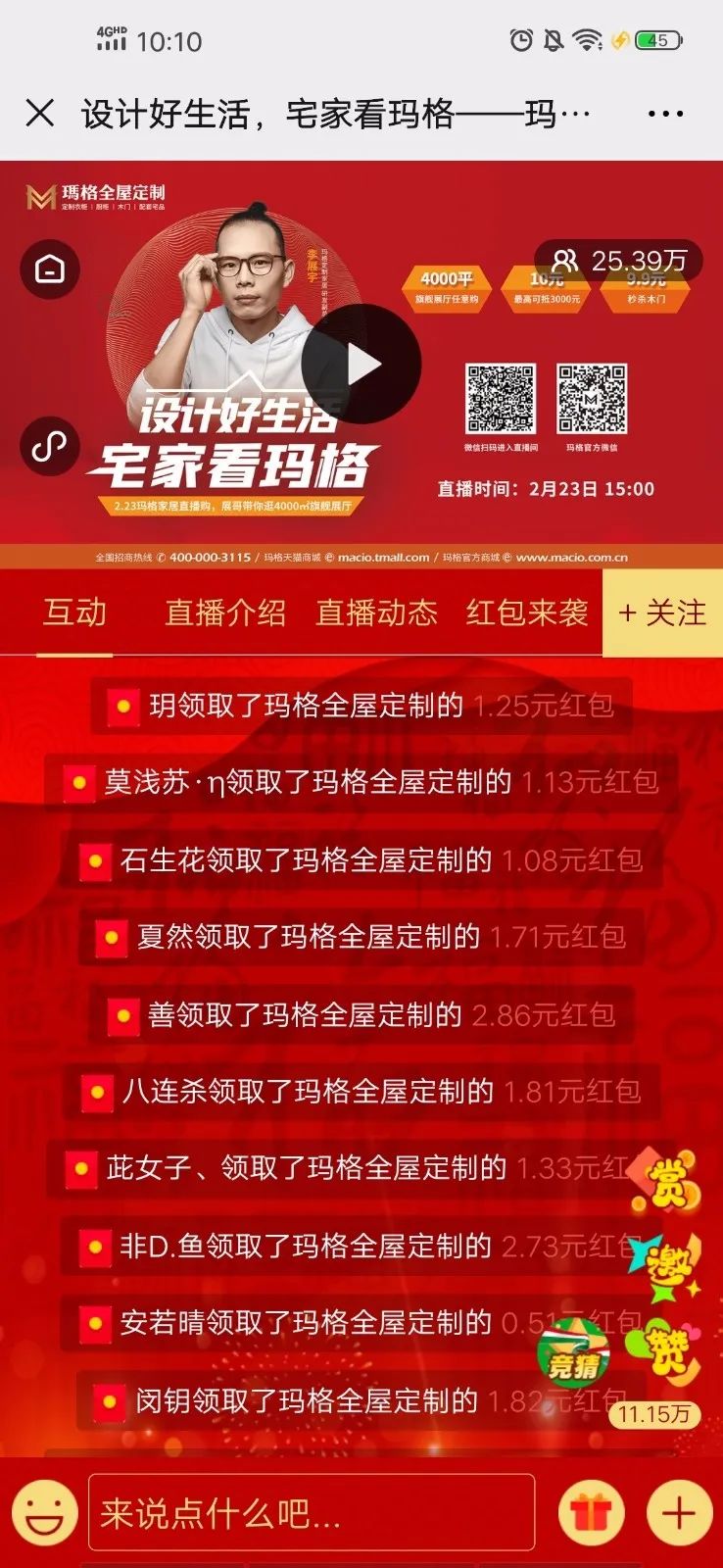Screen dimensions: 723x1568
Task: Play the live stream video
Action: tap(361, 364)
